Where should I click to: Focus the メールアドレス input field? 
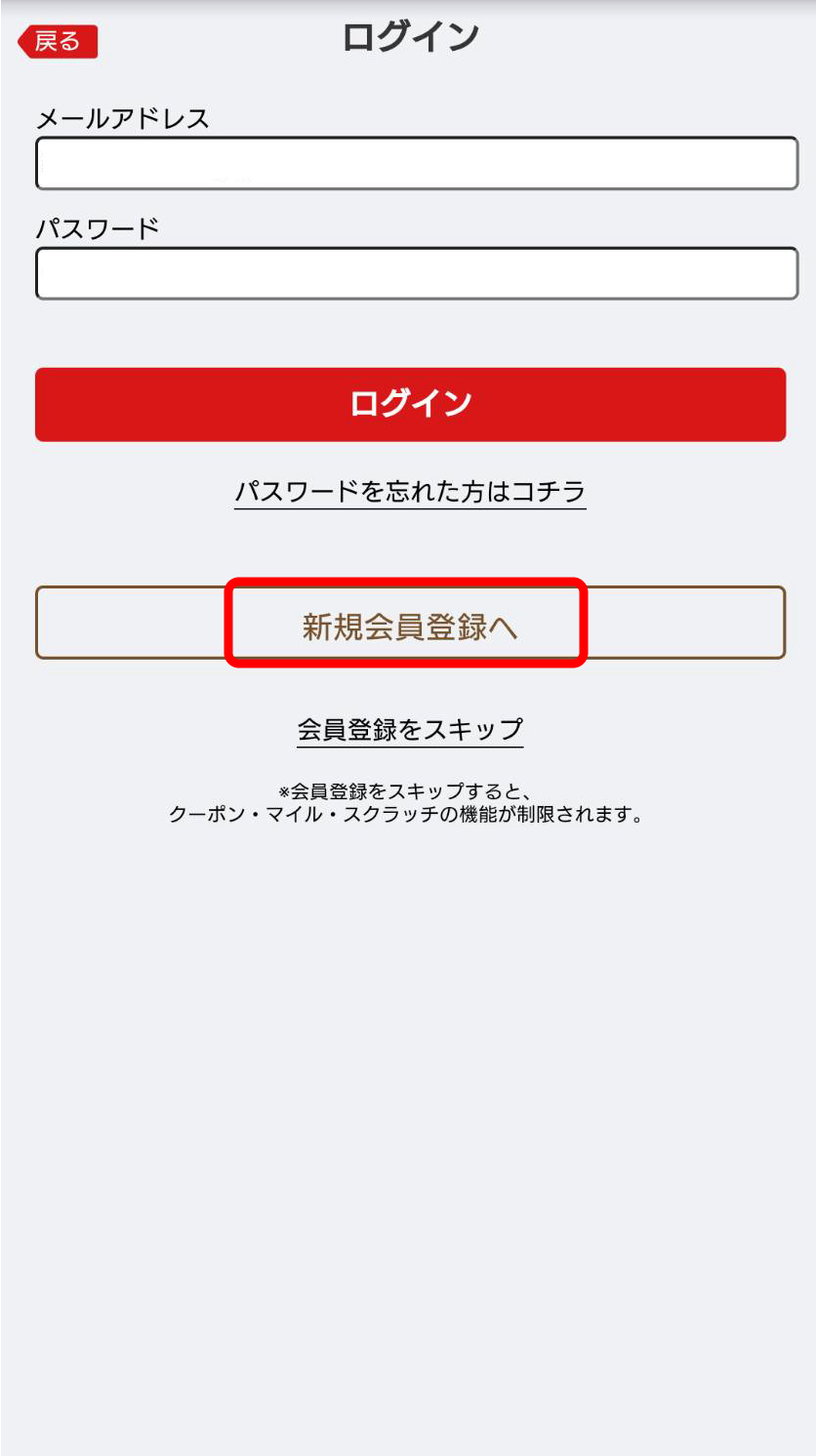click(417, 163)
